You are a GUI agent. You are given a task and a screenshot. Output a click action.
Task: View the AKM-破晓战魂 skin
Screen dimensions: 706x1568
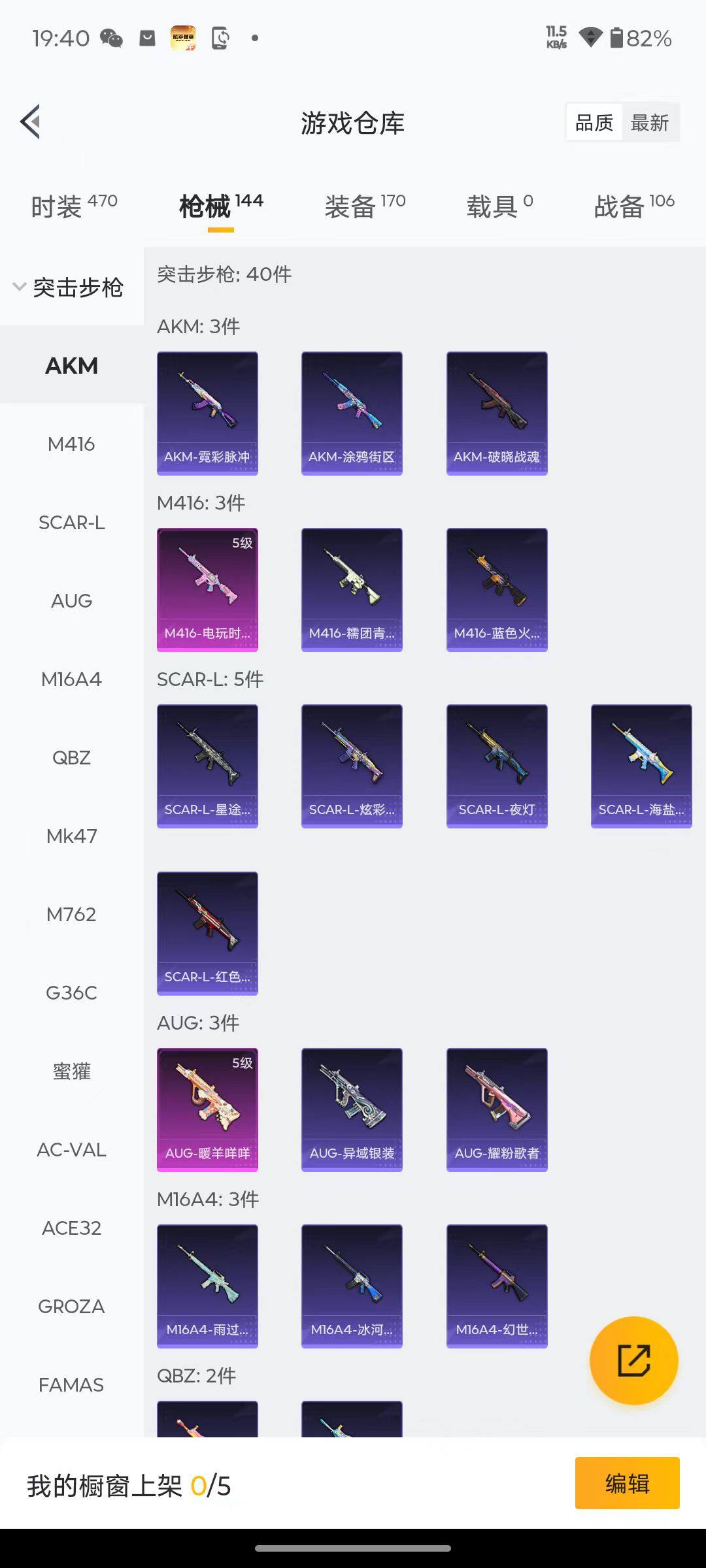click(497, 413)
